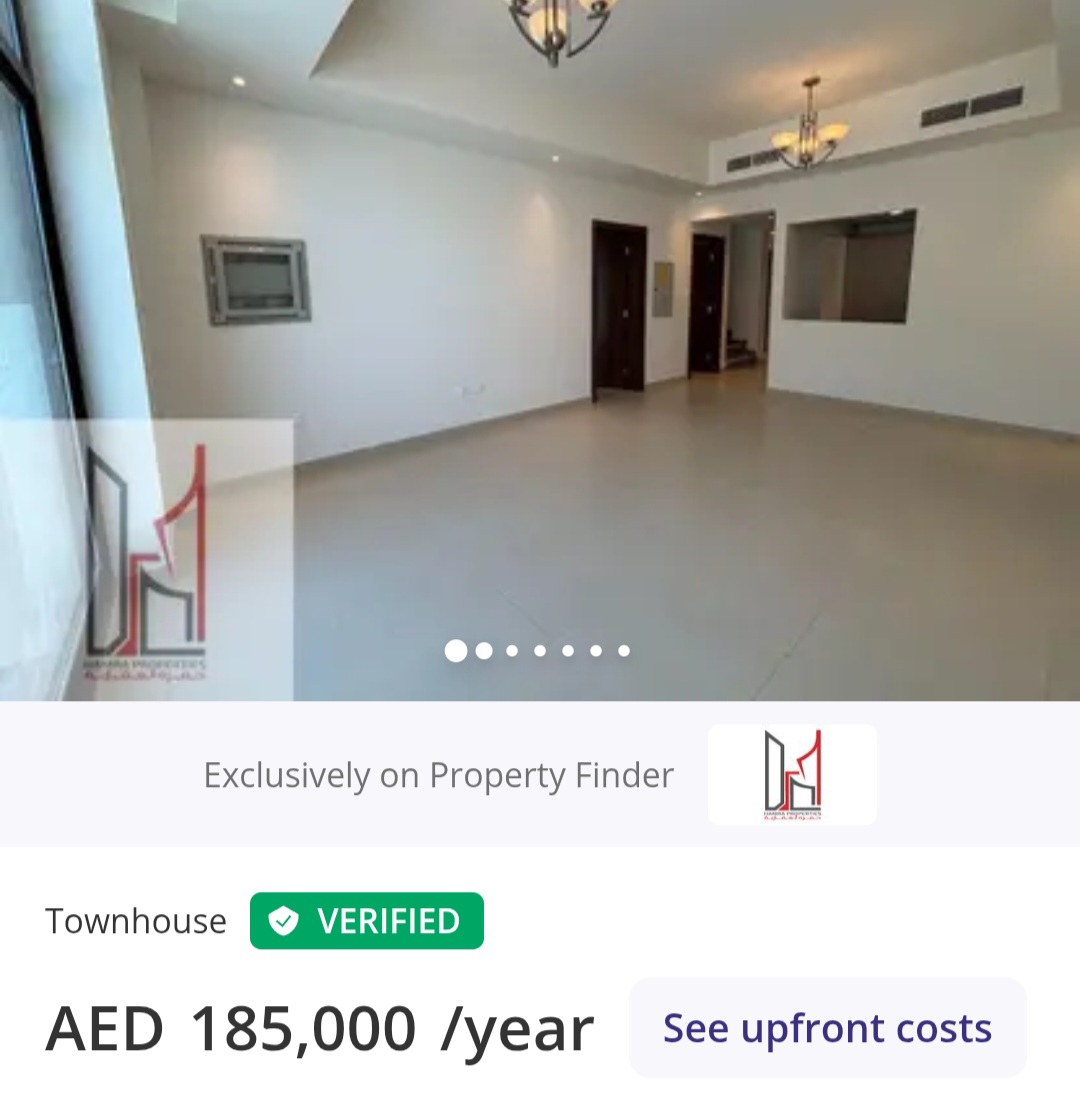Image resolution: width=1080 pixels, height=1104 pixels.
Task: Click the Townhouse property type label
Action: 135,921
